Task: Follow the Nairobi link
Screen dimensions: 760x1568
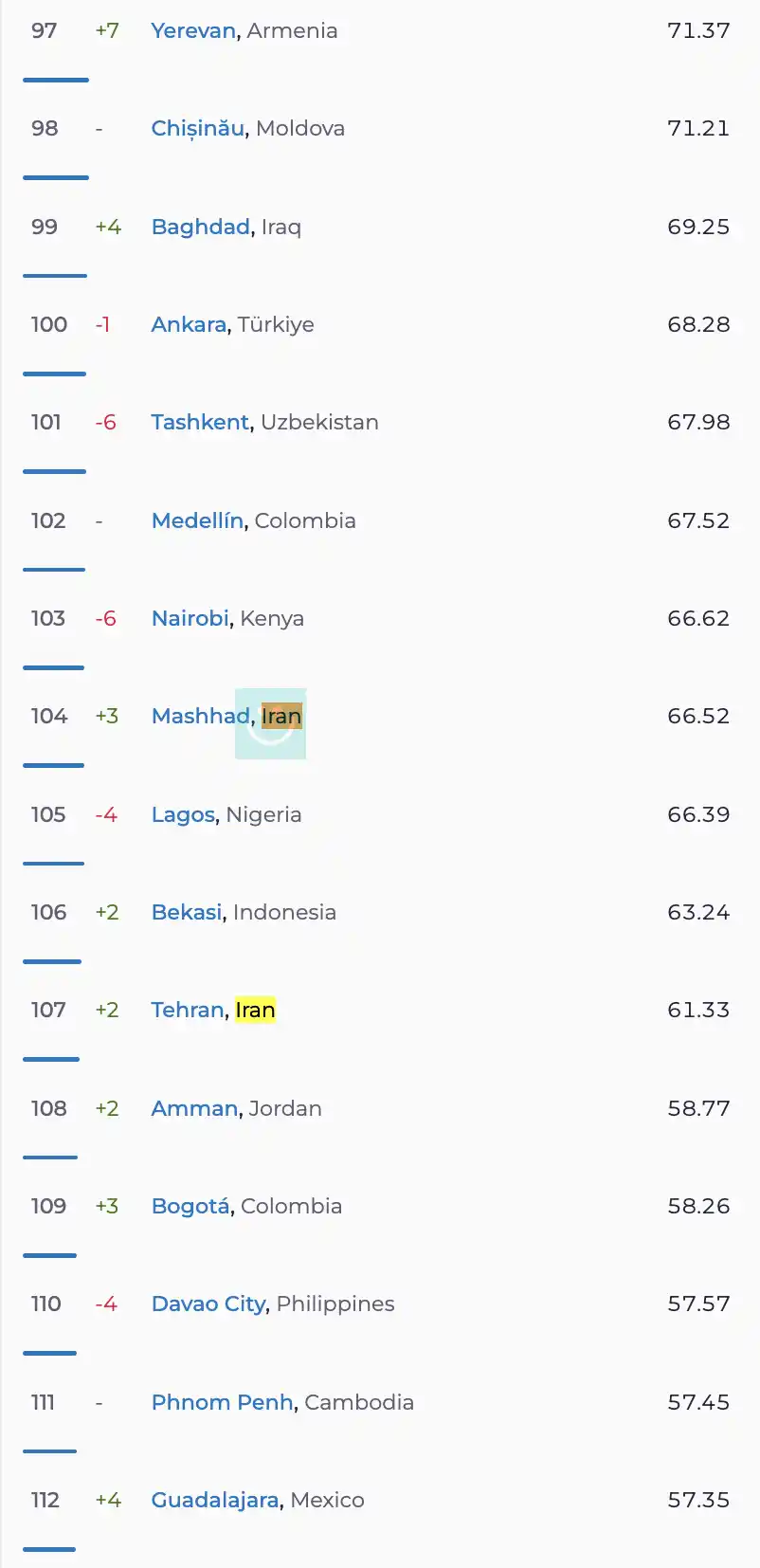Action: (190, 618)
